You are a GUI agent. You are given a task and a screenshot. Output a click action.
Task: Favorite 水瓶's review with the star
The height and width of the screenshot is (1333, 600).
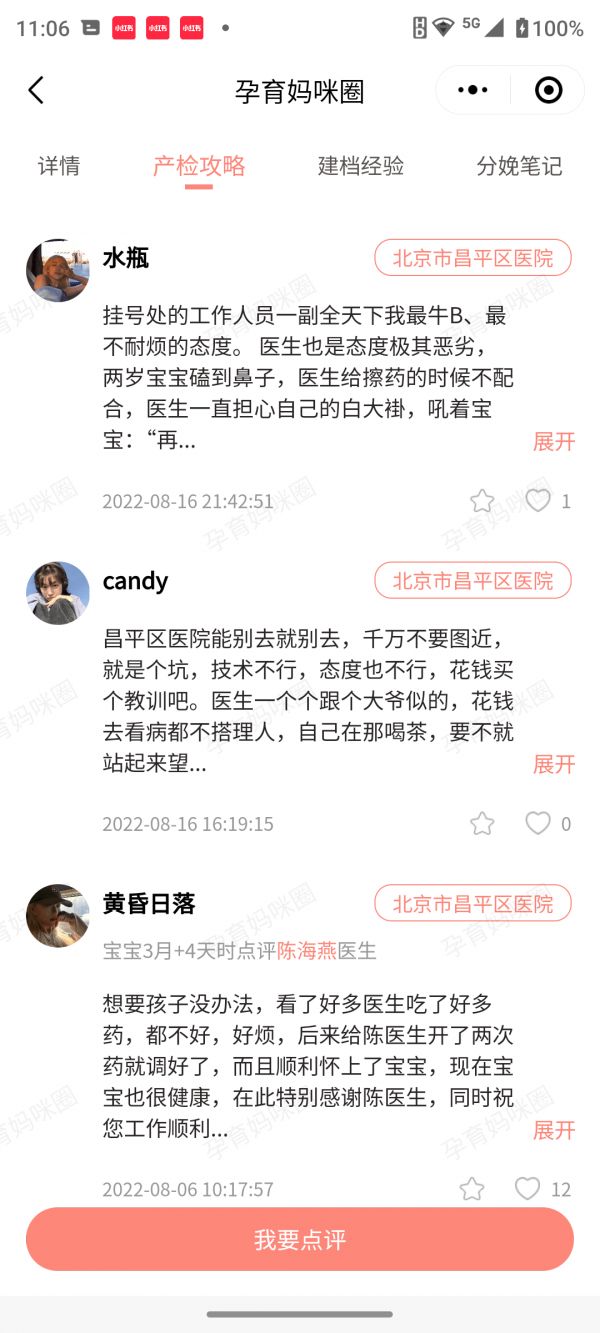click(x=482, y=500)
